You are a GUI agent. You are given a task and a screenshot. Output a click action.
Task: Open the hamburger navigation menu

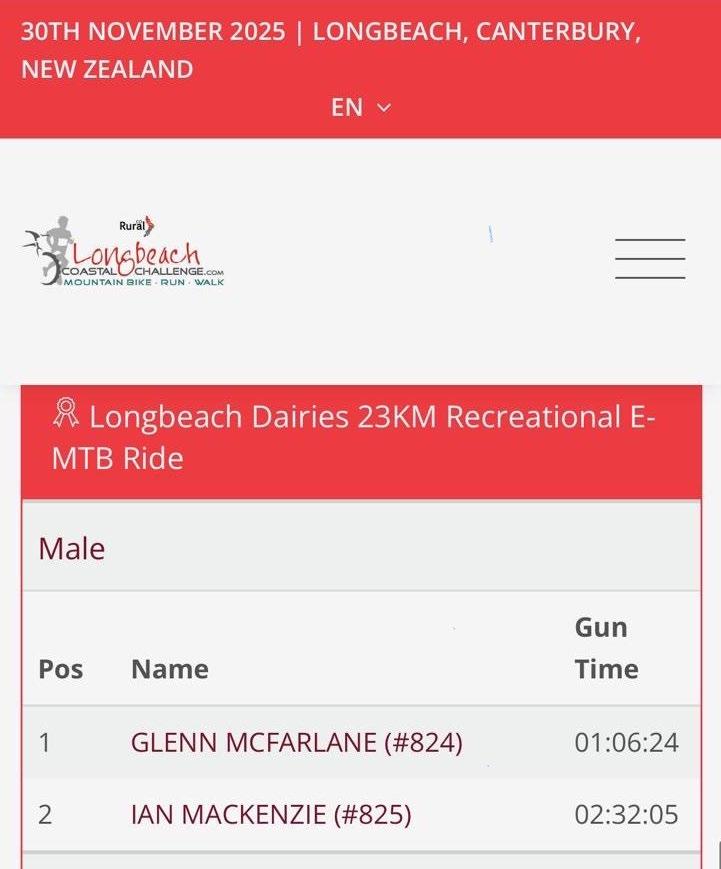(650, 258)
